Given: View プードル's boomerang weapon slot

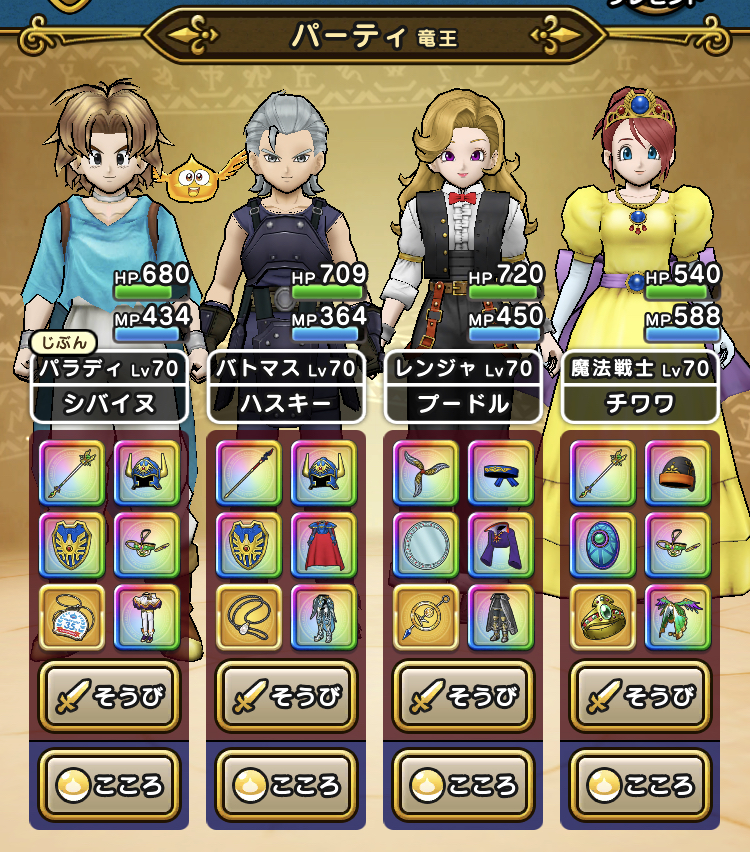Looking at the screenshot, I should tap(427, 473).
